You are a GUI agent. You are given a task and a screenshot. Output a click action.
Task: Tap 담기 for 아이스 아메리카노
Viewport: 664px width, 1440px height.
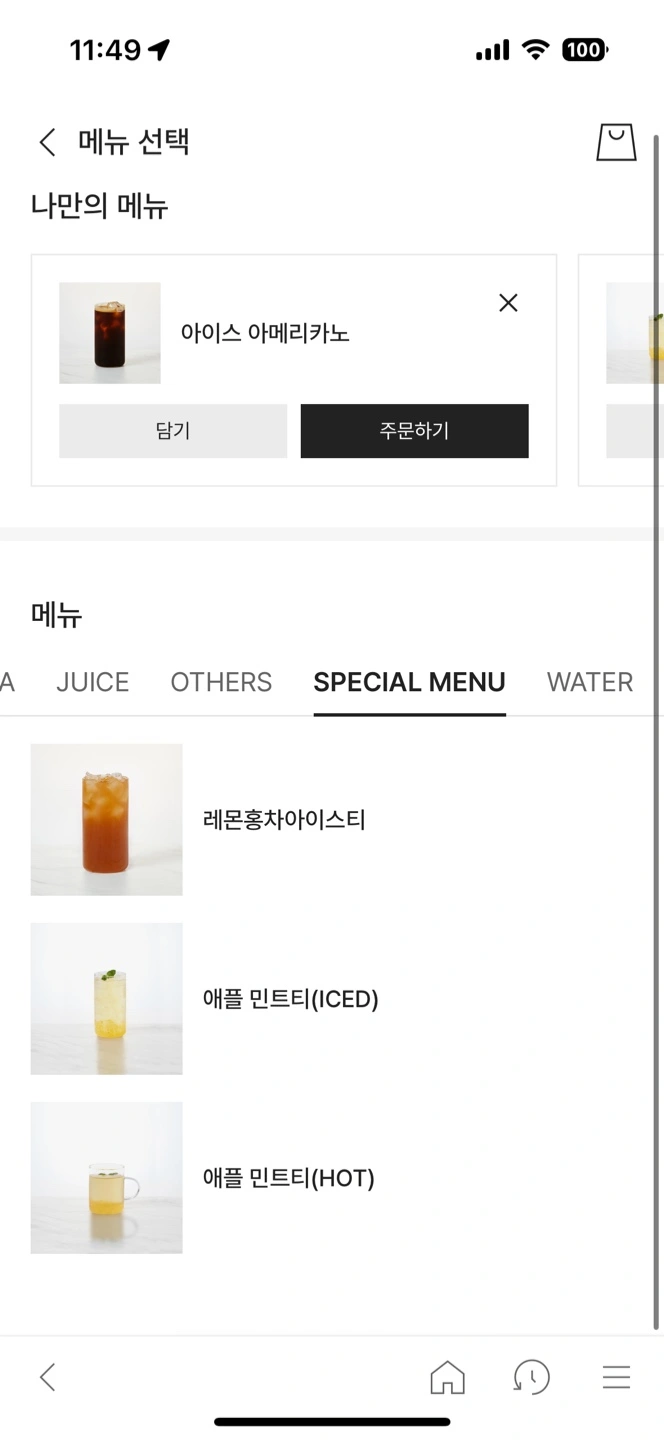(x=173, y=431)
